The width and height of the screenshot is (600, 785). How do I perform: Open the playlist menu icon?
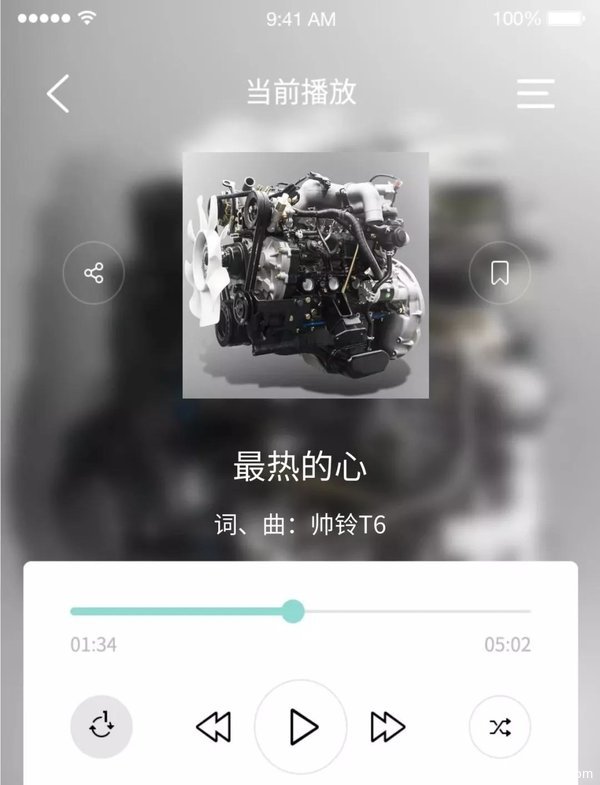click(535, 93)
